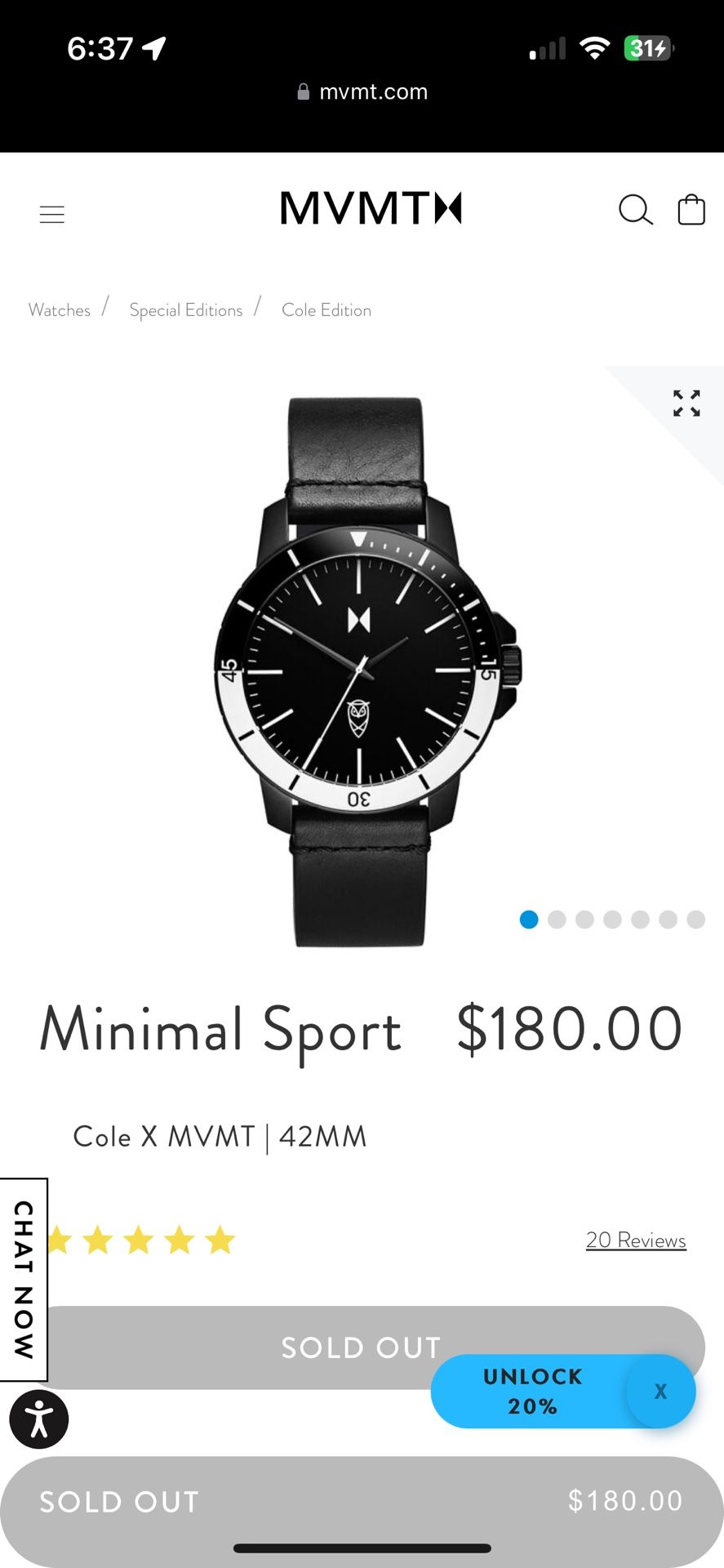
Task: Open the Chat Now tab
Action: pos(24,1280)
